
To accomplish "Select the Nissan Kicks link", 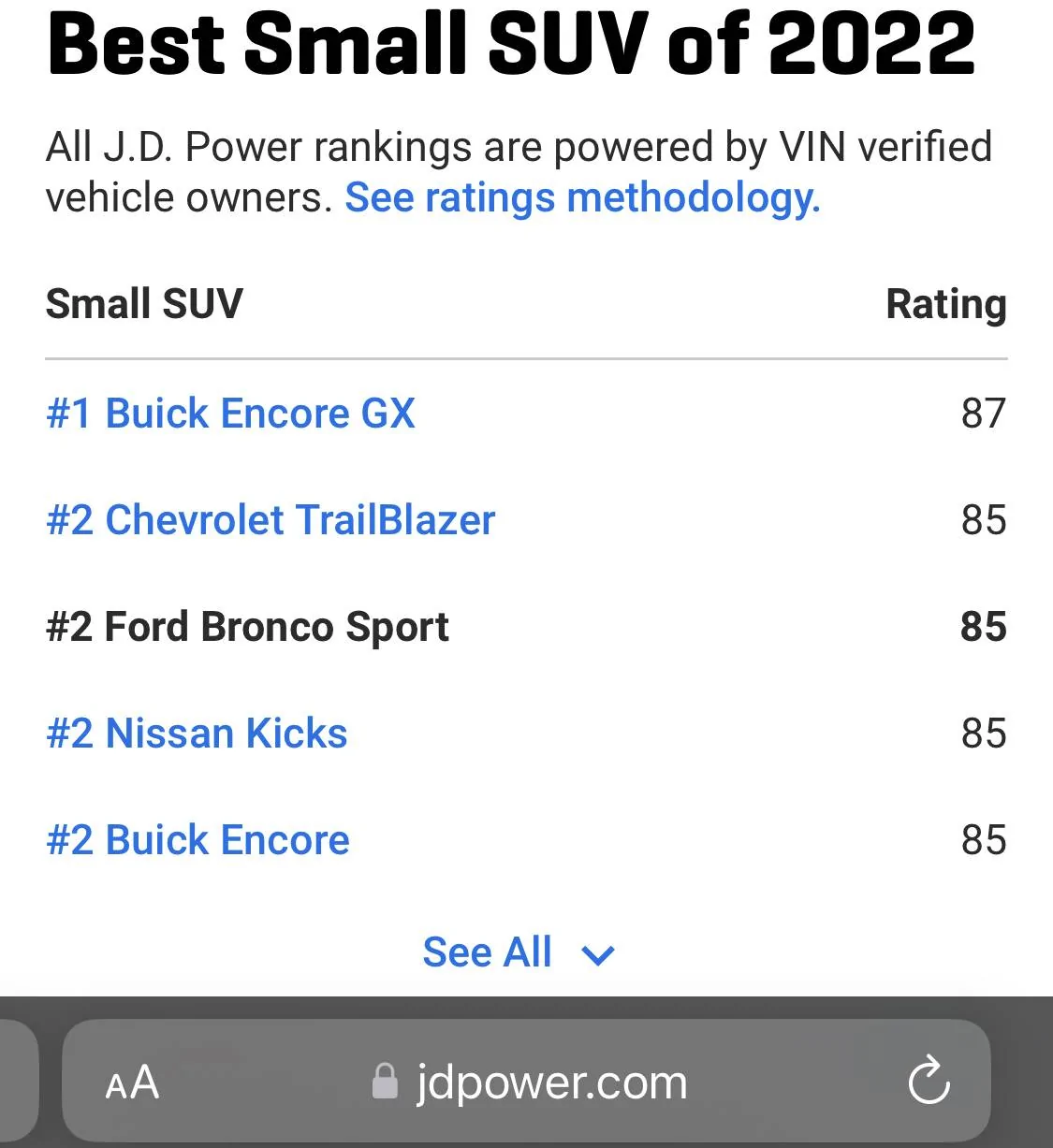I will [x=197, y=734].
